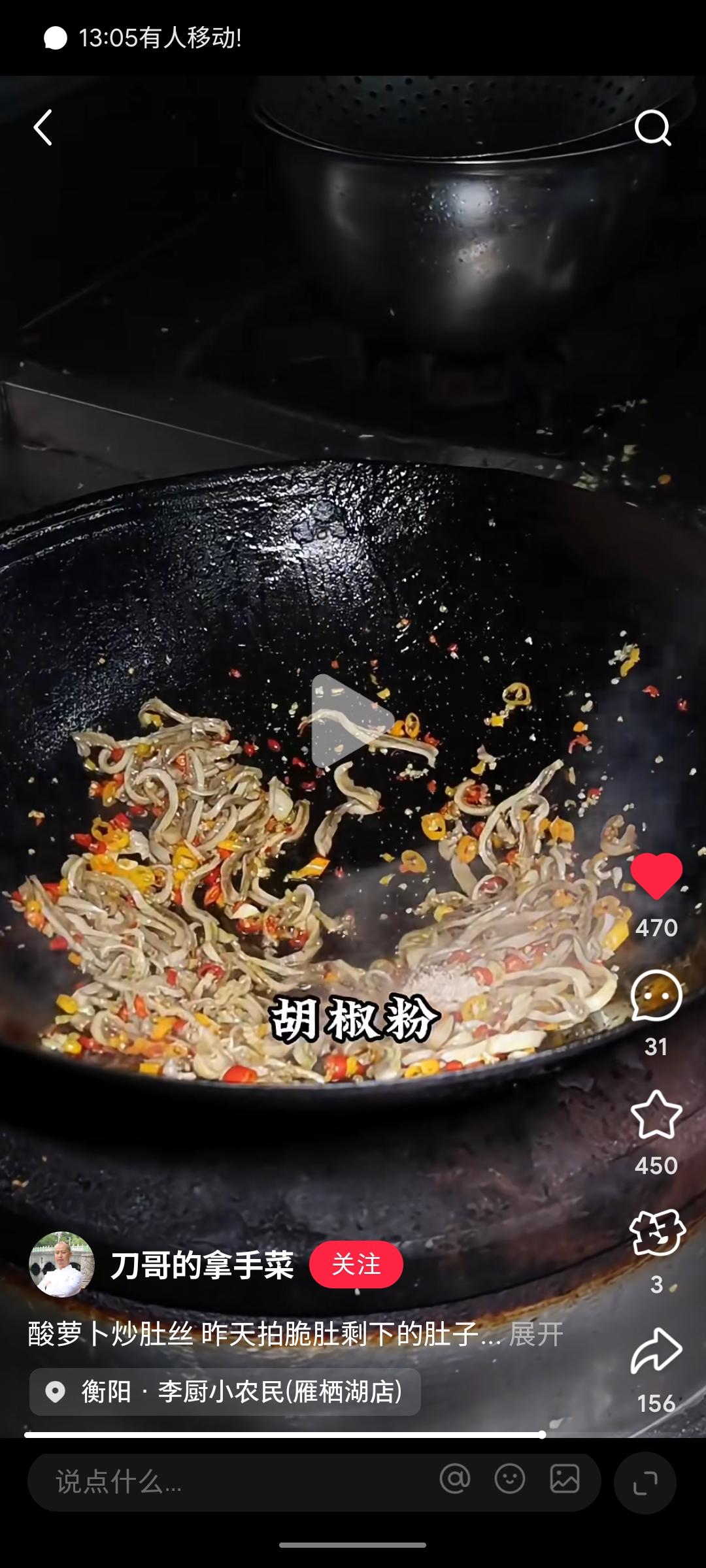Open search with the magnifier icon
Screen dimensions: 706x1568
[x=652, y=128]
